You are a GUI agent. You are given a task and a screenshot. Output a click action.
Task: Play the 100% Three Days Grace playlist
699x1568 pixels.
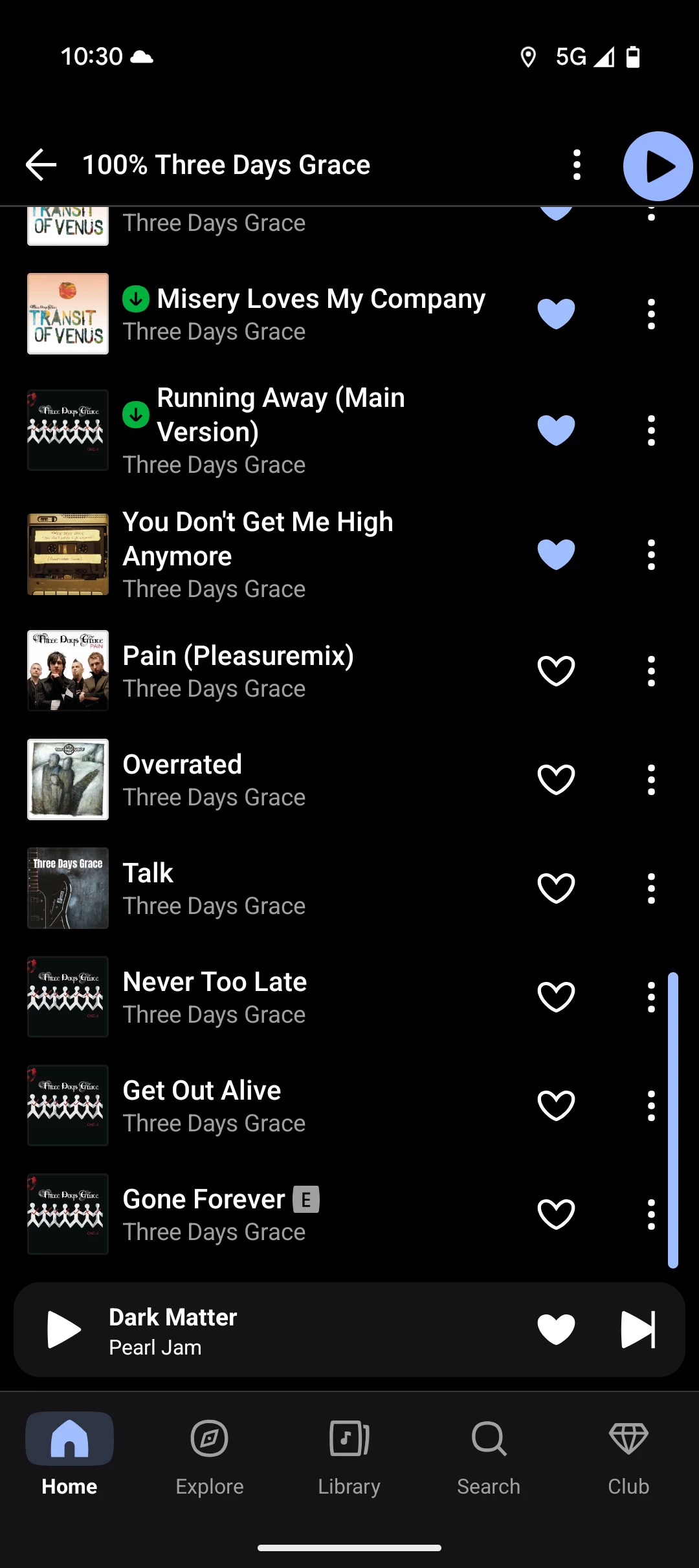pyautogui.click(x=658, y=166)
